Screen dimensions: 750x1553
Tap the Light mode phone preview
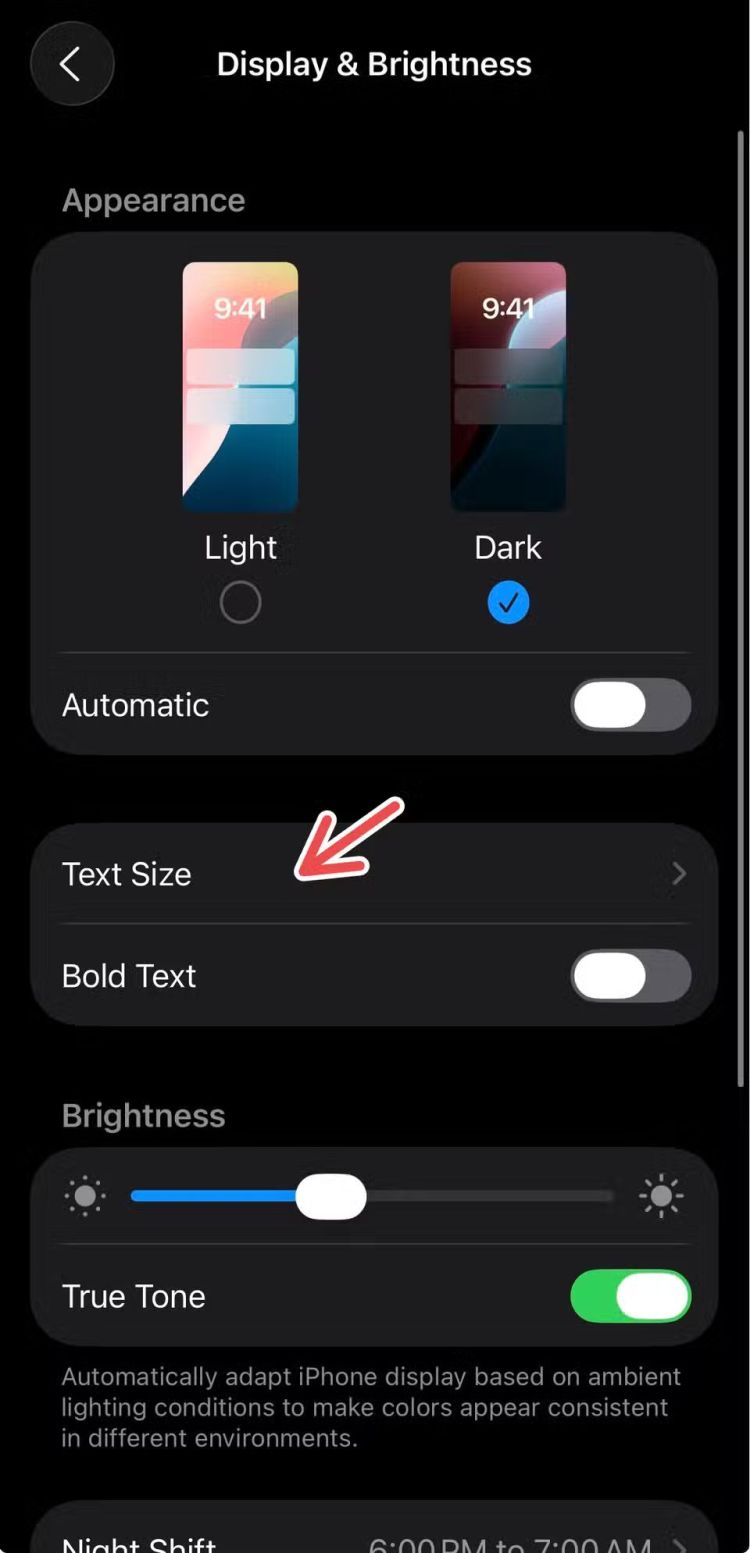[x=240, y=387]
